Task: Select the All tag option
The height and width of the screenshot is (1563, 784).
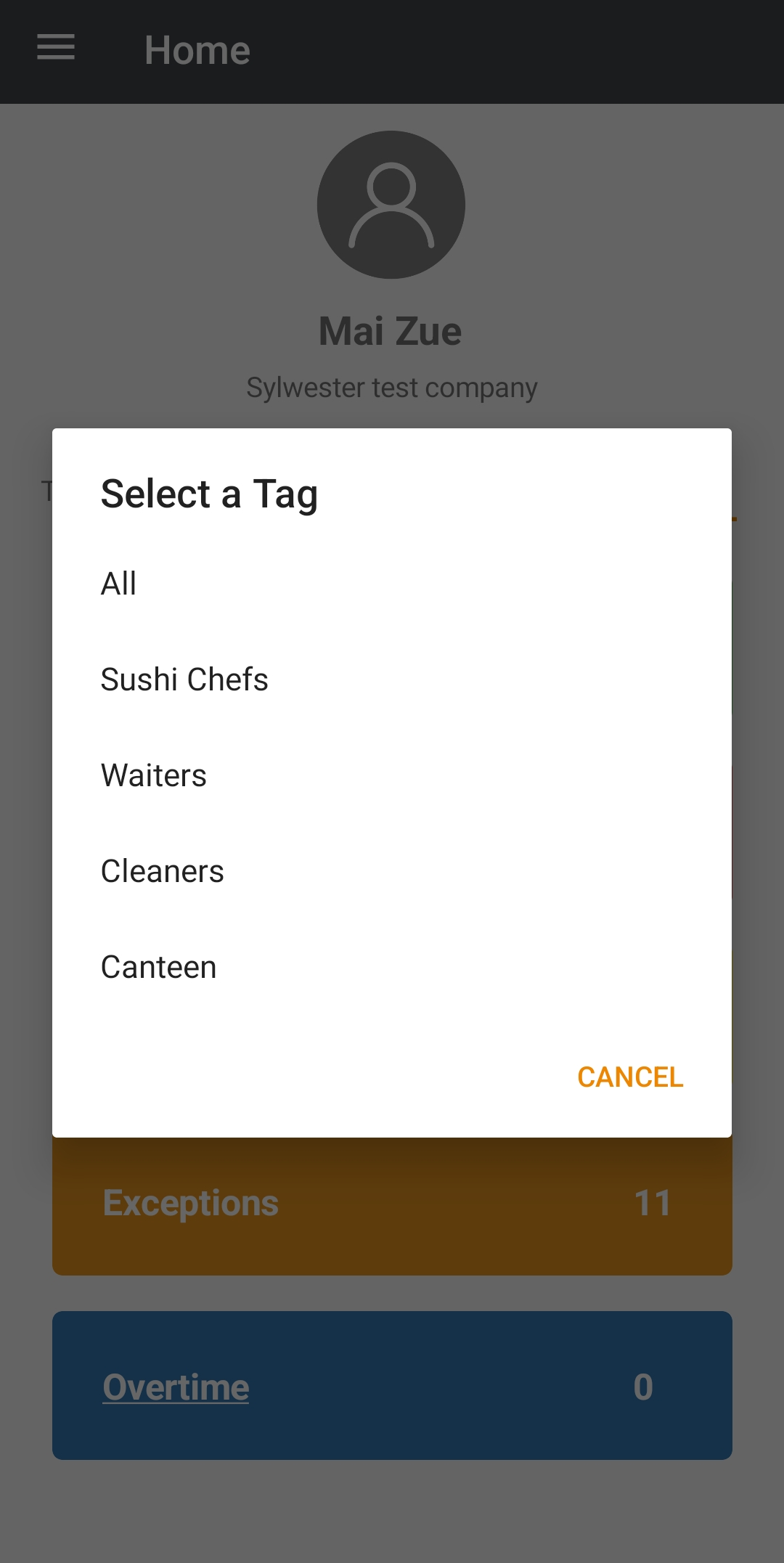Action: coord(118,583)
